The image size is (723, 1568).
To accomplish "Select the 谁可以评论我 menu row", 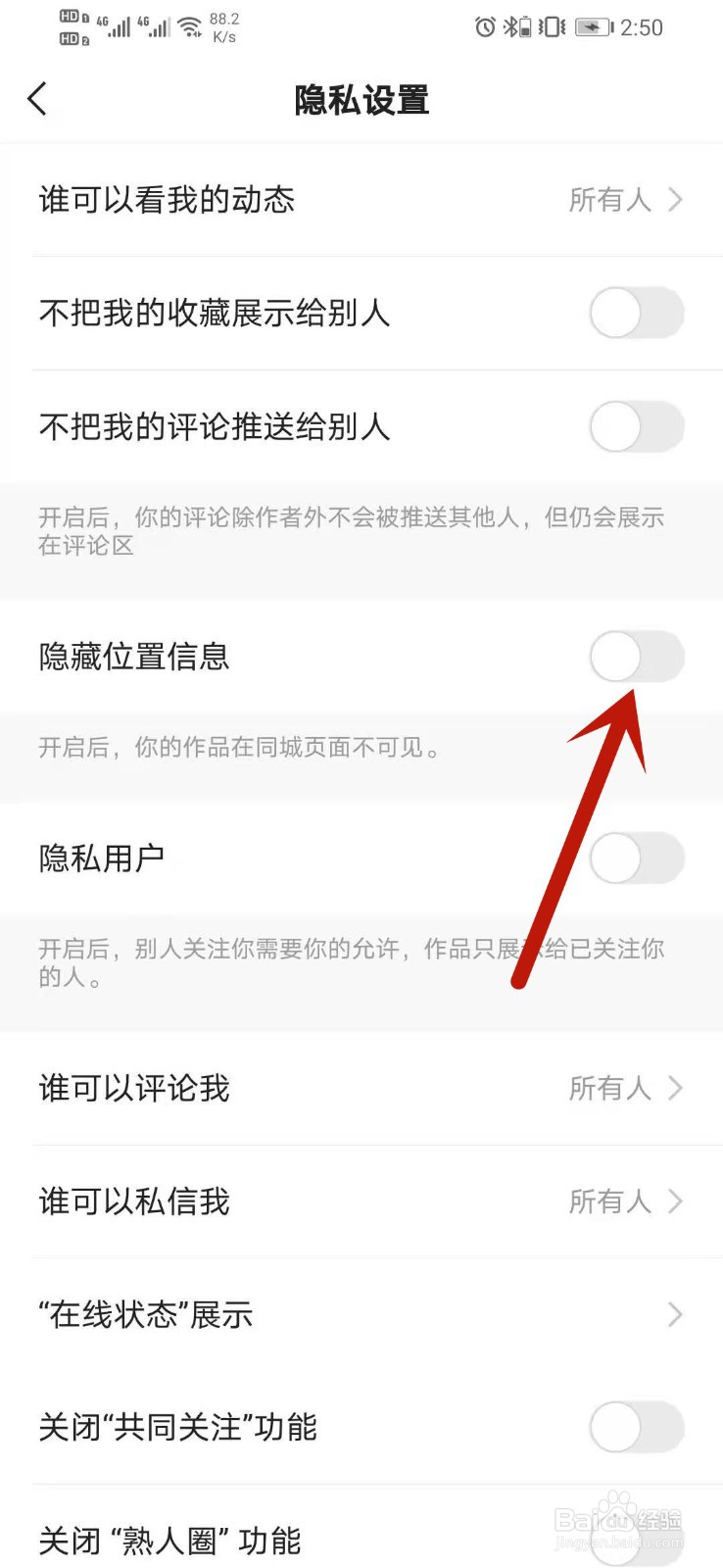I will coord(361,1088).
